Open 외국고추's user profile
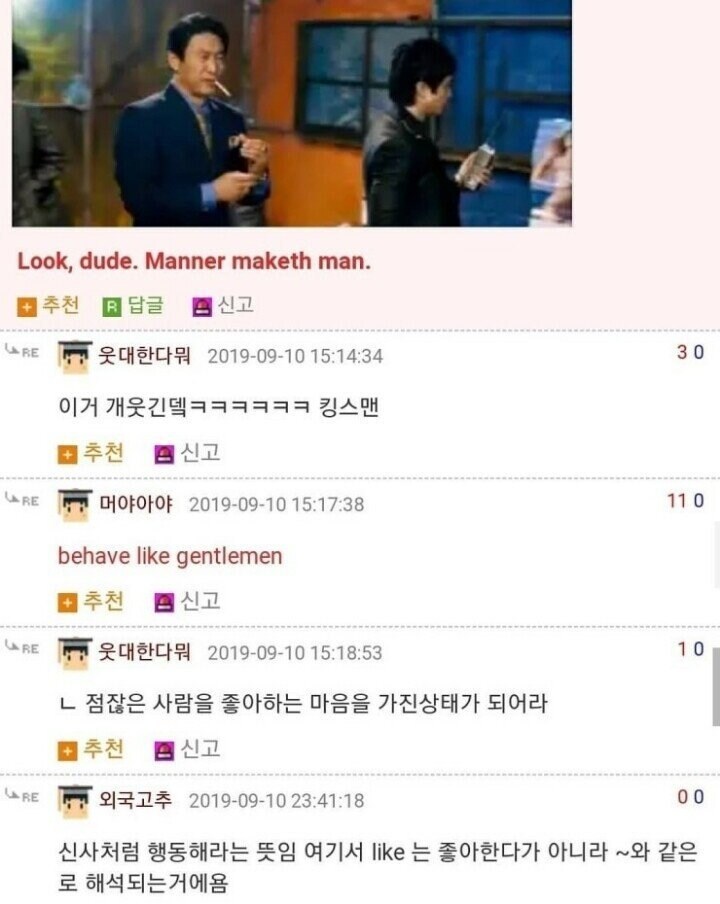 pyautogui.click(x=136, y=800)
